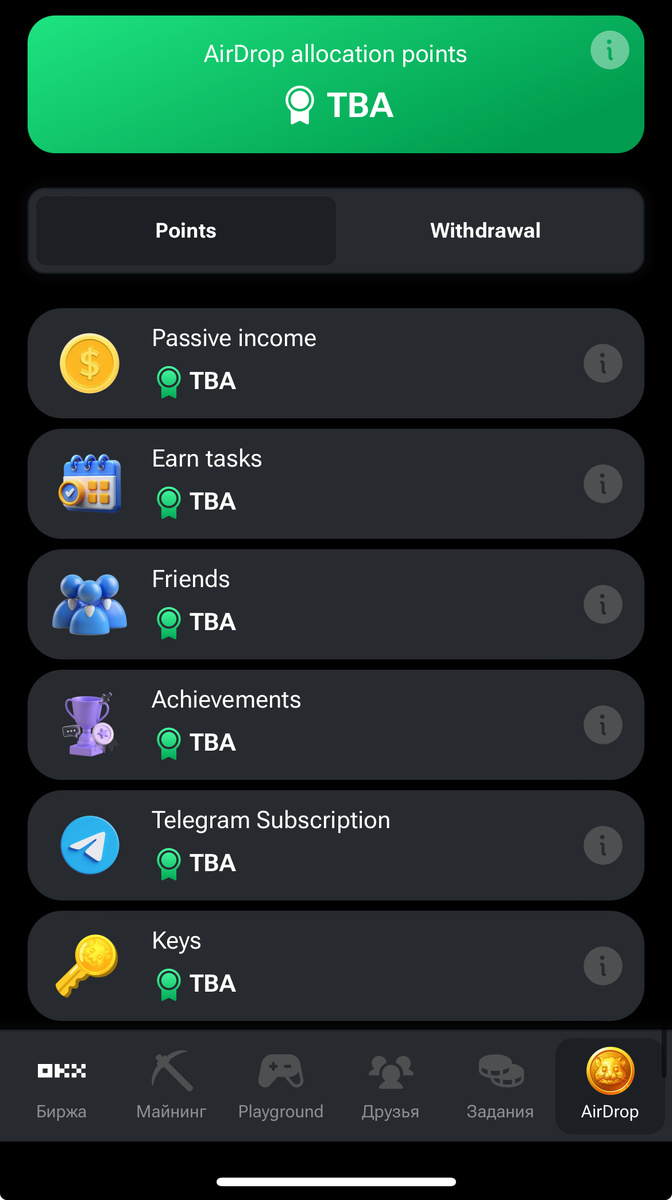
Task: Open info on AirDrop allocation points banner
Action: pyautogui.click(x=609, y=49)
